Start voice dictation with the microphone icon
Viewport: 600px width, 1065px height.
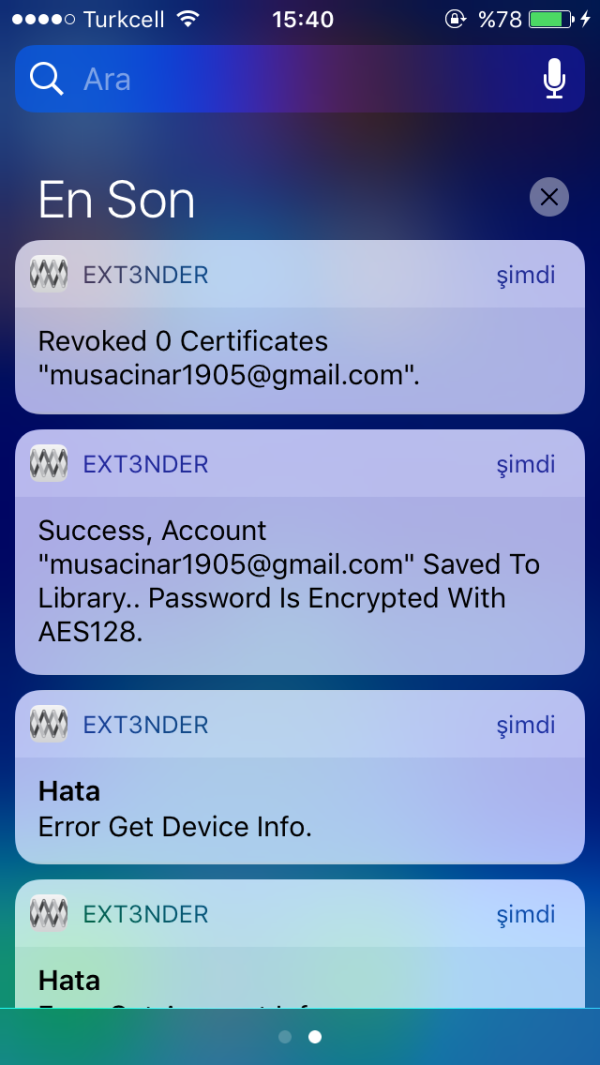click(x=554, y=79)
